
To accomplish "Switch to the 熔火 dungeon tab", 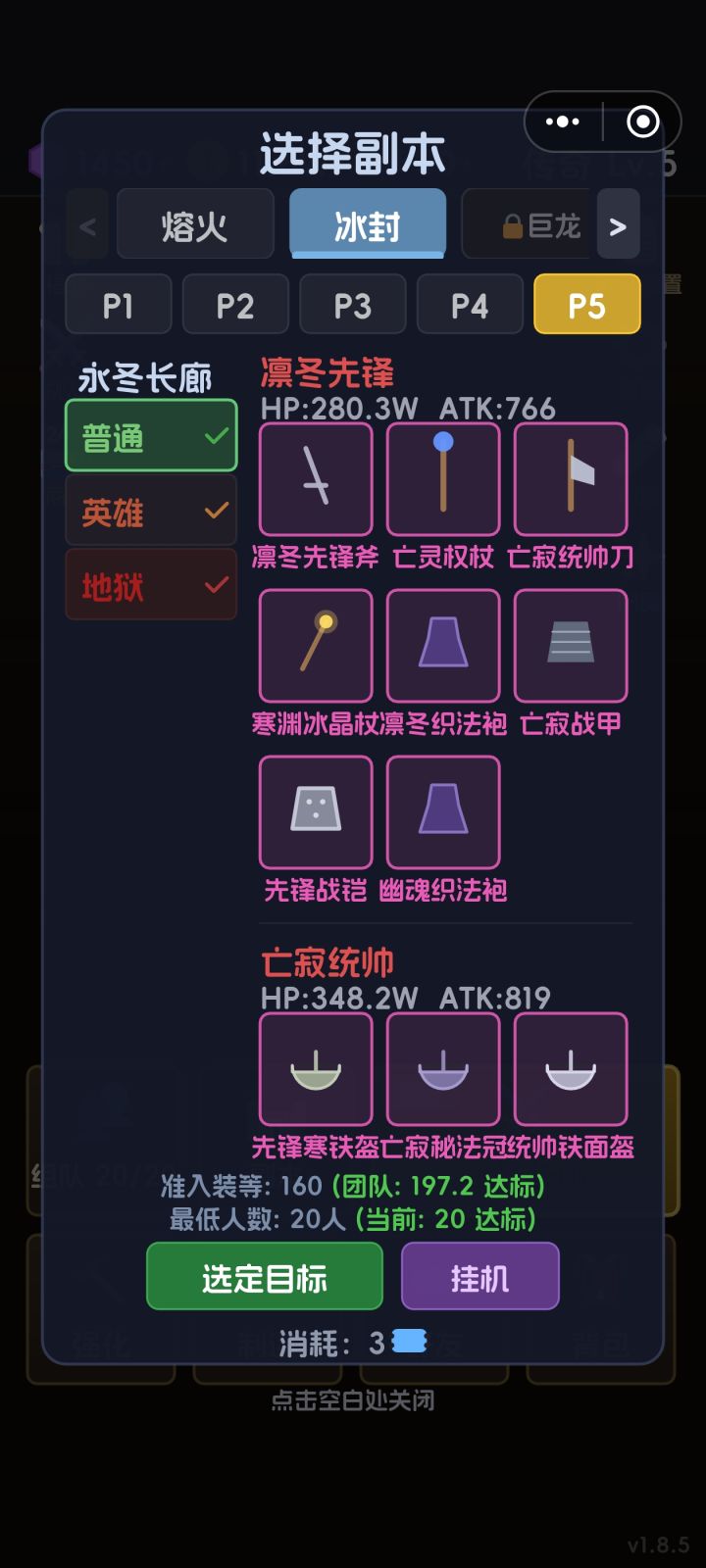I will click(x=194, y=224).
